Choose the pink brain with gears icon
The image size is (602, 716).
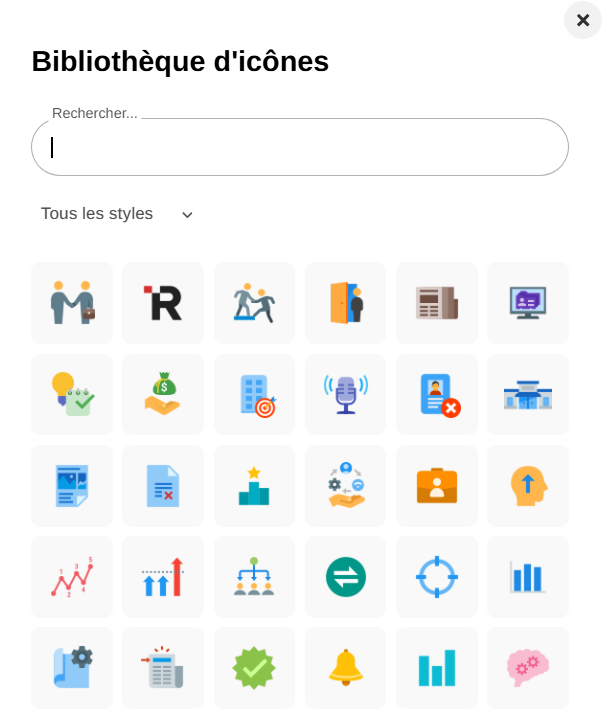coord(528,668)
